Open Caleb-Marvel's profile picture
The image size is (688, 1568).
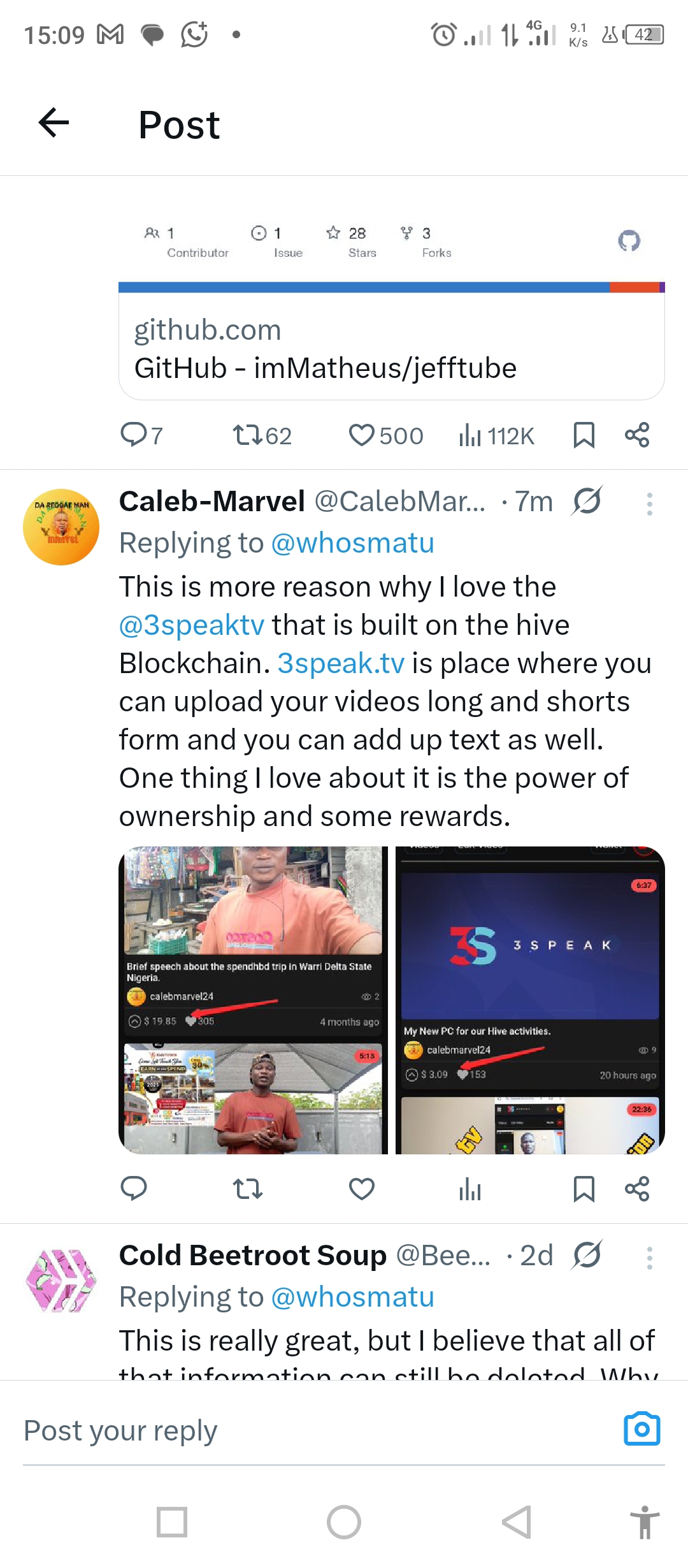(x=61, y=527)
